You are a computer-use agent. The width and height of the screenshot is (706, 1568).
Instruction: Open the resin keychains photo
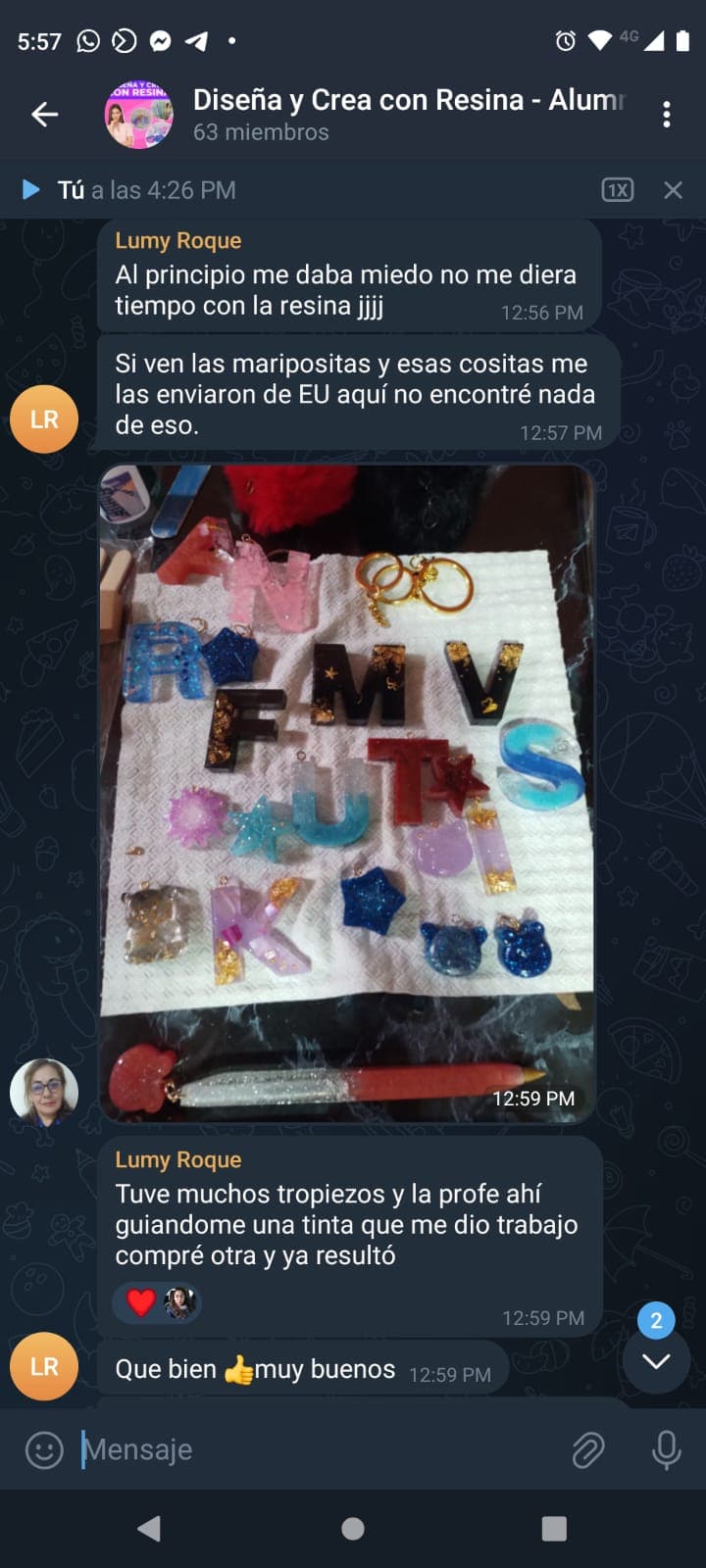pyautogui.click(x=347, y=794)
